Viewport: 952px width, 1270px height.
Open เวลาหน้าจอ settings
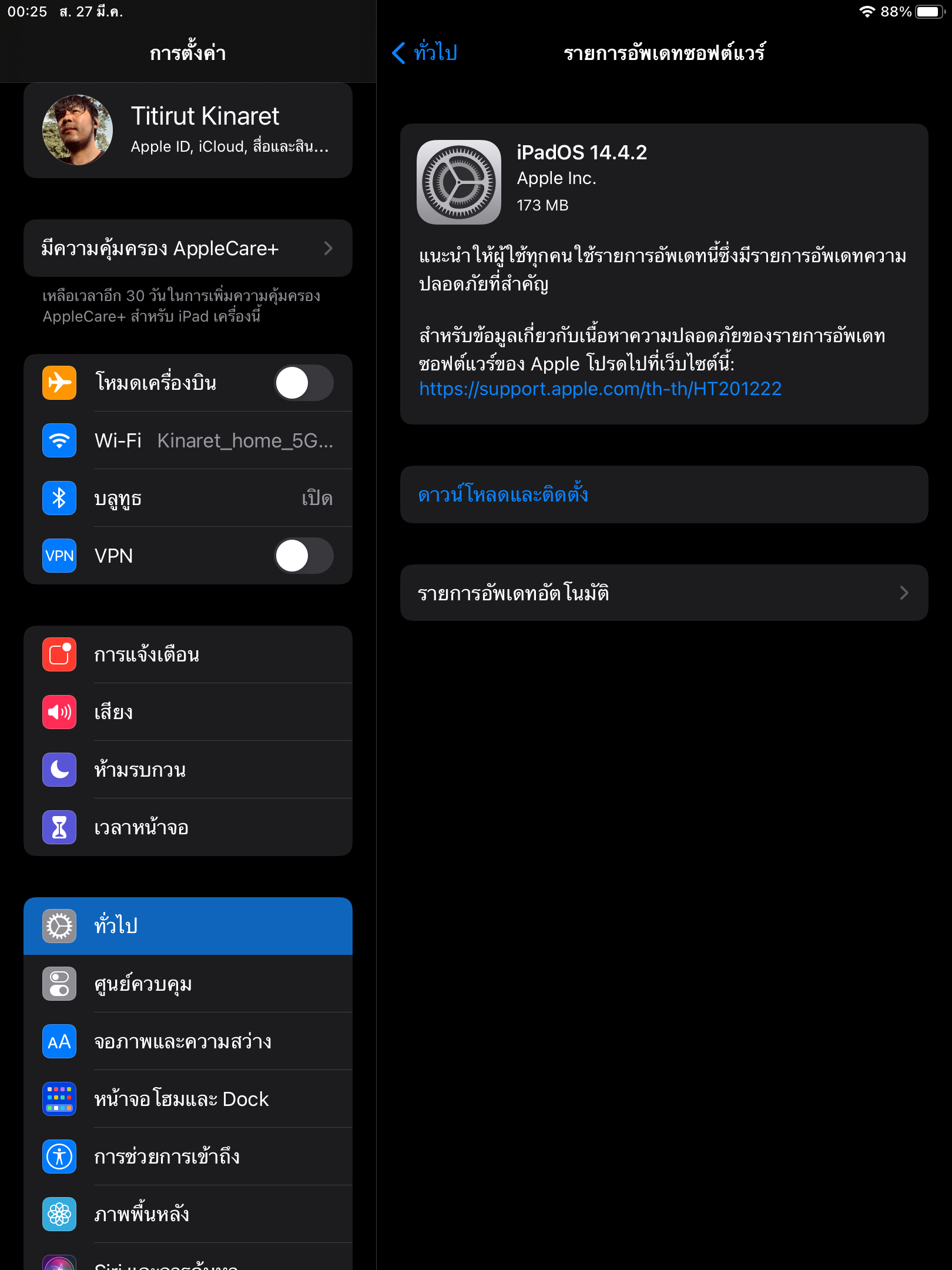tap(188, 827)
